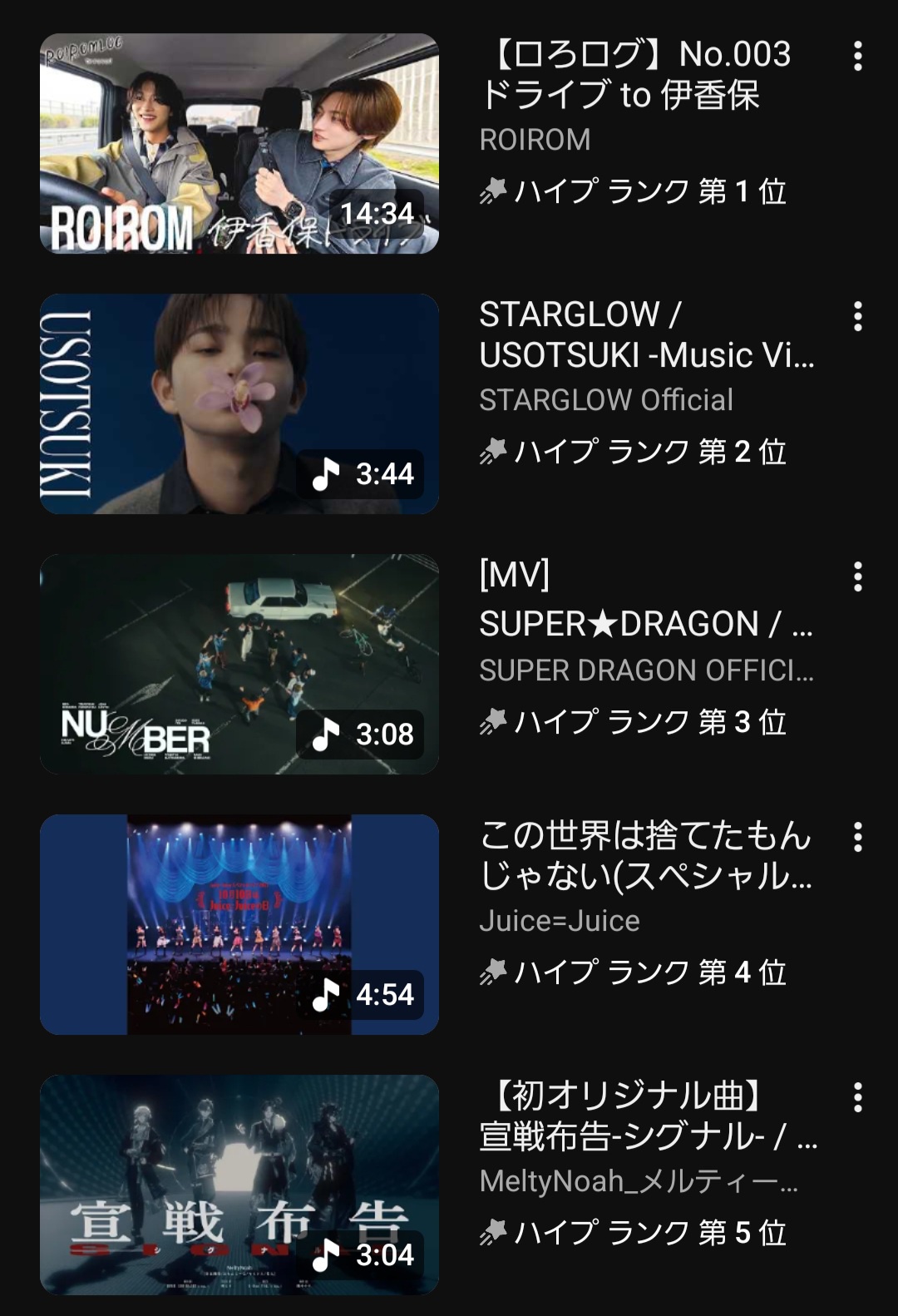The height and width of the screenshot is (1316, 898).
Task: Open more options for the ROIROM video
Action: click(x=857, y=57)
